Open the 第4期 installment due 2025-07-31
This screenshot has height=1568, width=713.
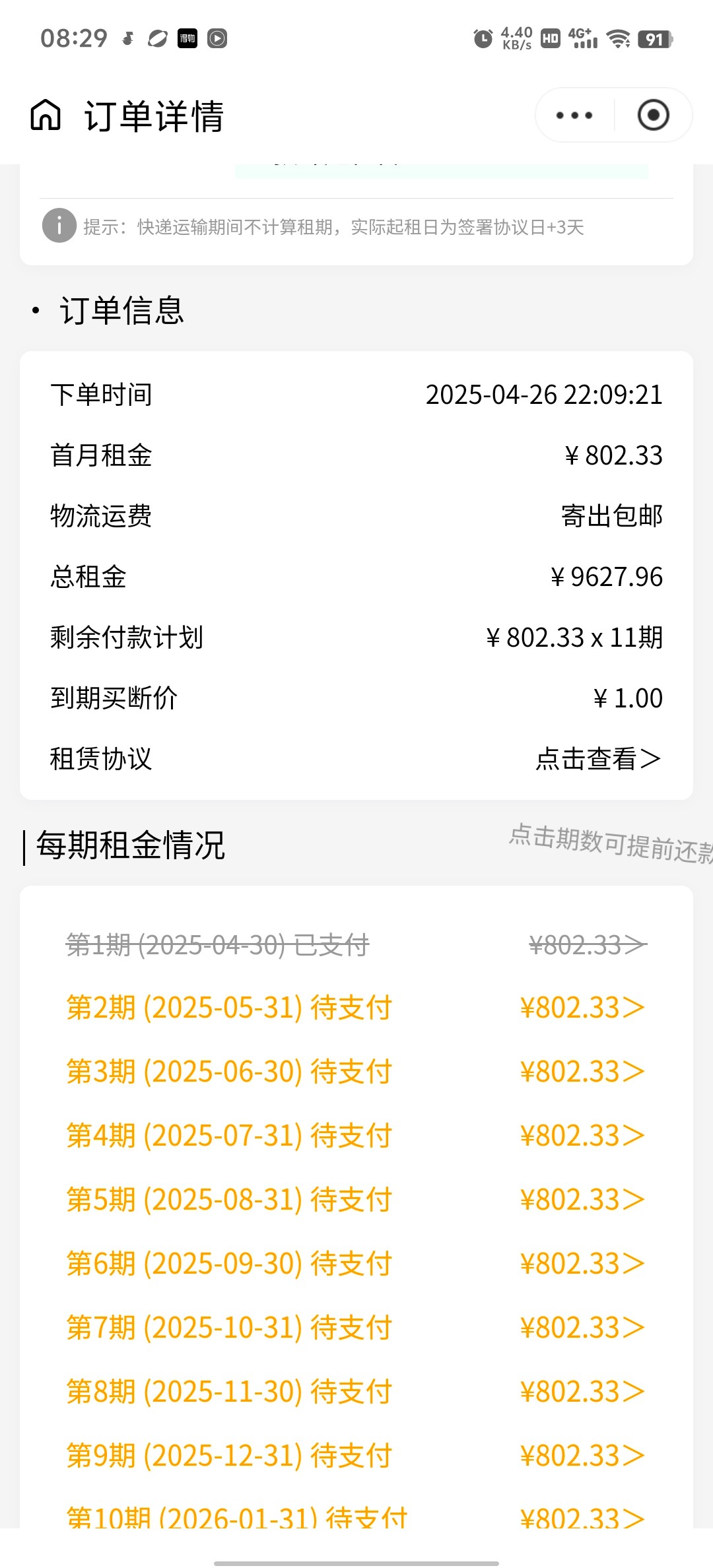click(356, 1136)
